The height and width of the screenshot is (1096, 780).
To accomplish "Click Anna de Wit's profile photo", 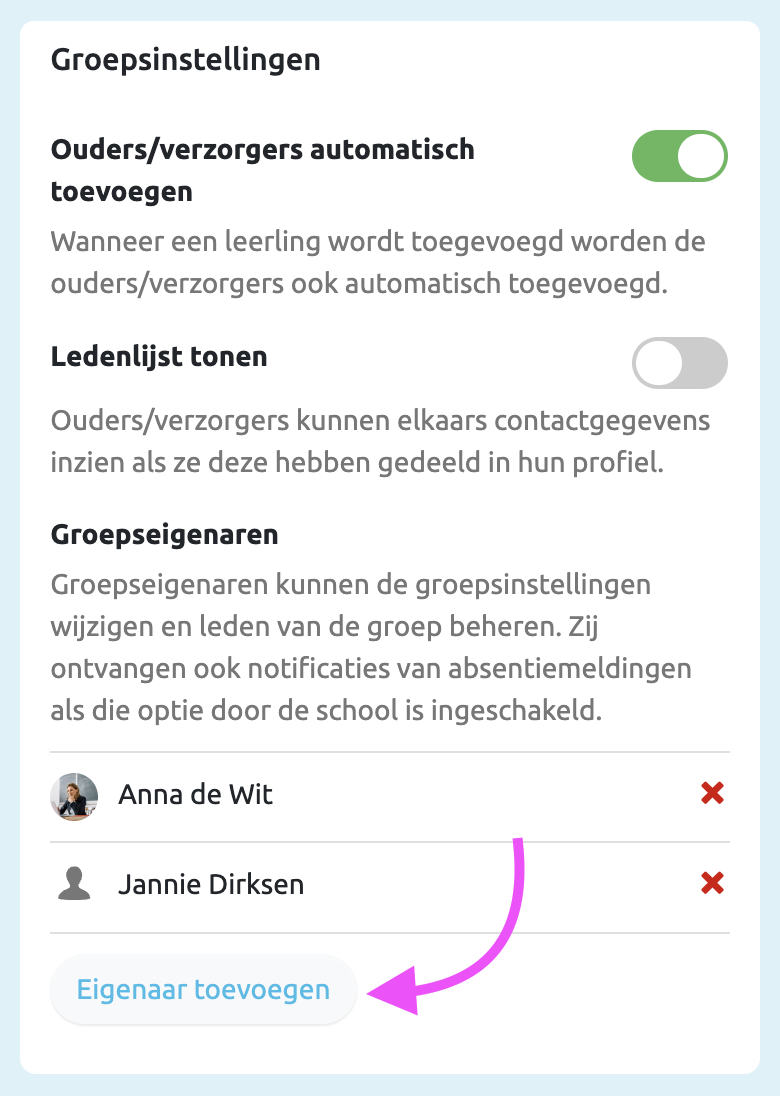I will click(74, 796).
